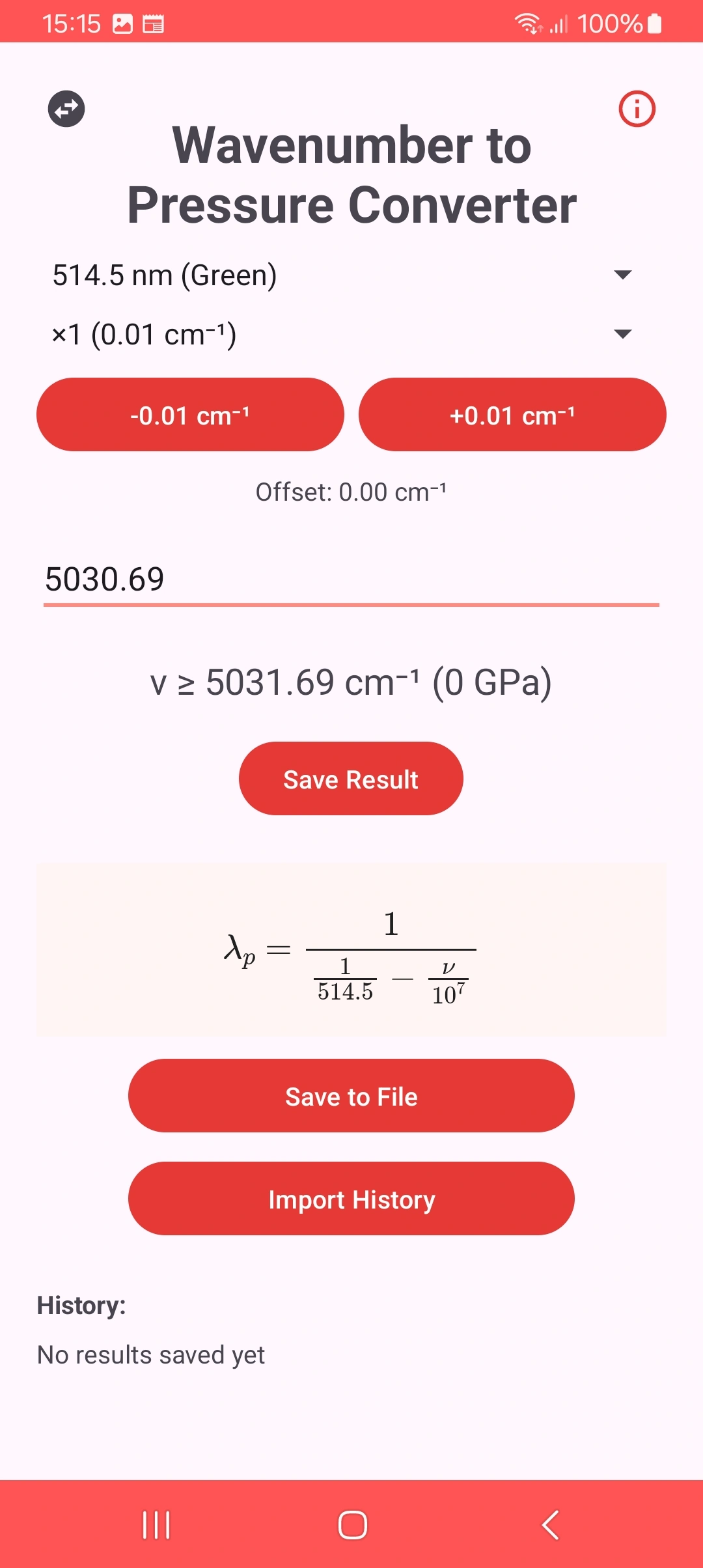Open the app info screen
This screenshot has height=1568, width=703.
pyautogui.click(x=636, y=109)
